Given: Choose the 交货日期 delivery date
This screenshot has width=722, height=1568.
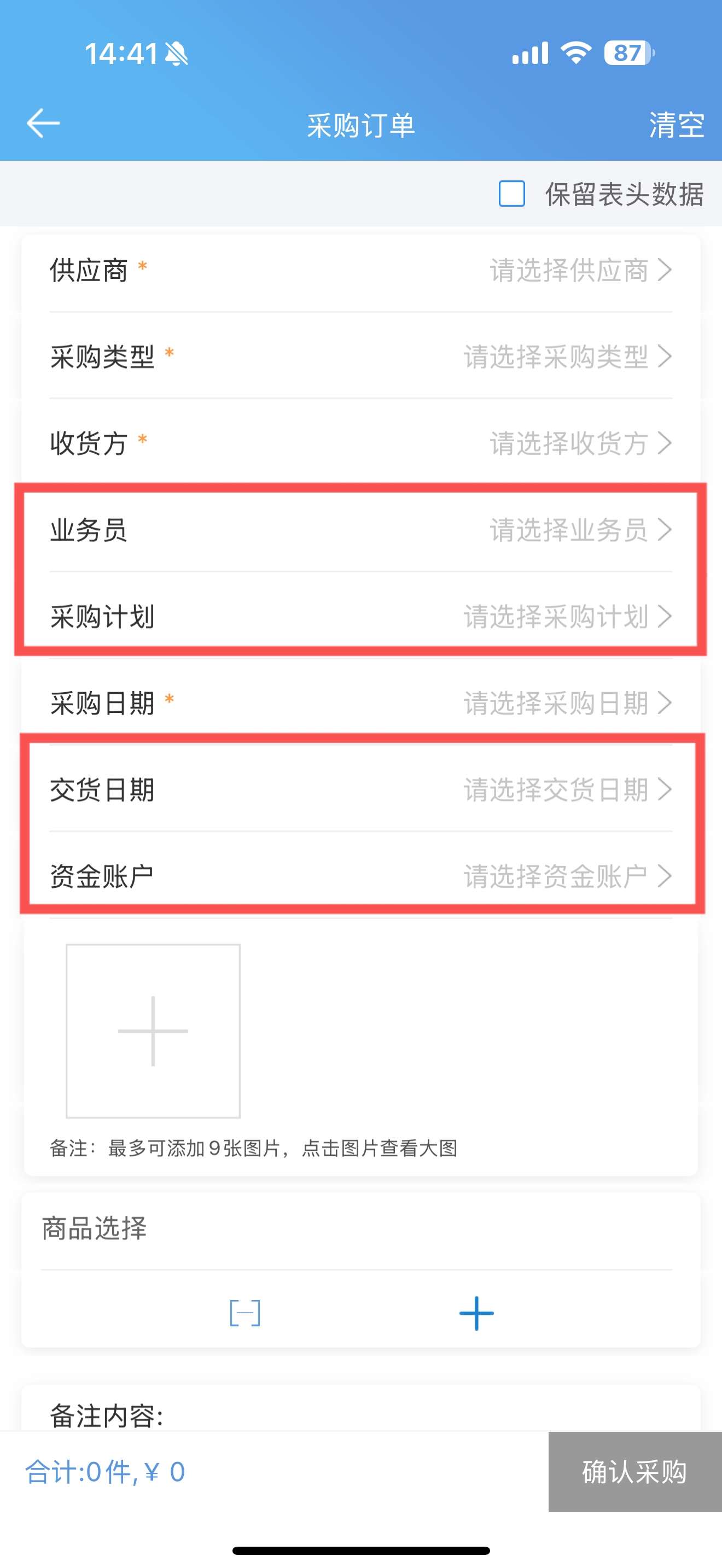Looking at the screenshot, I should tap(361, 789).
